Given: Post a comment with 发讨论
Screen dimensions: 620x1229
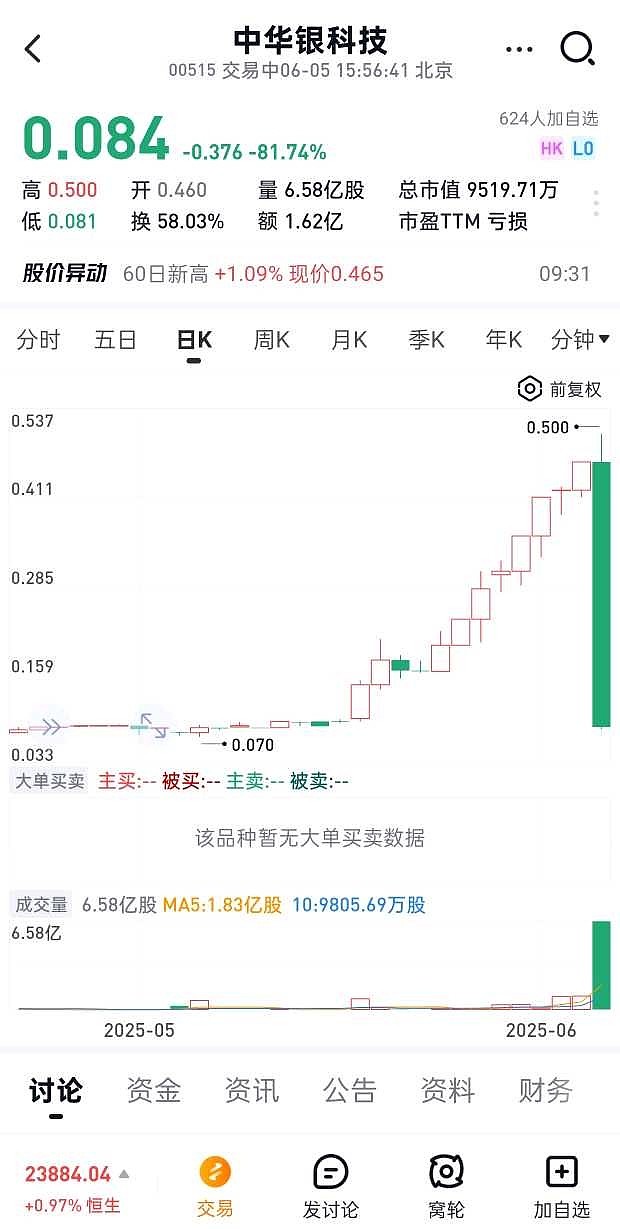Looking at the screenshot, I should pos(330,1186).
